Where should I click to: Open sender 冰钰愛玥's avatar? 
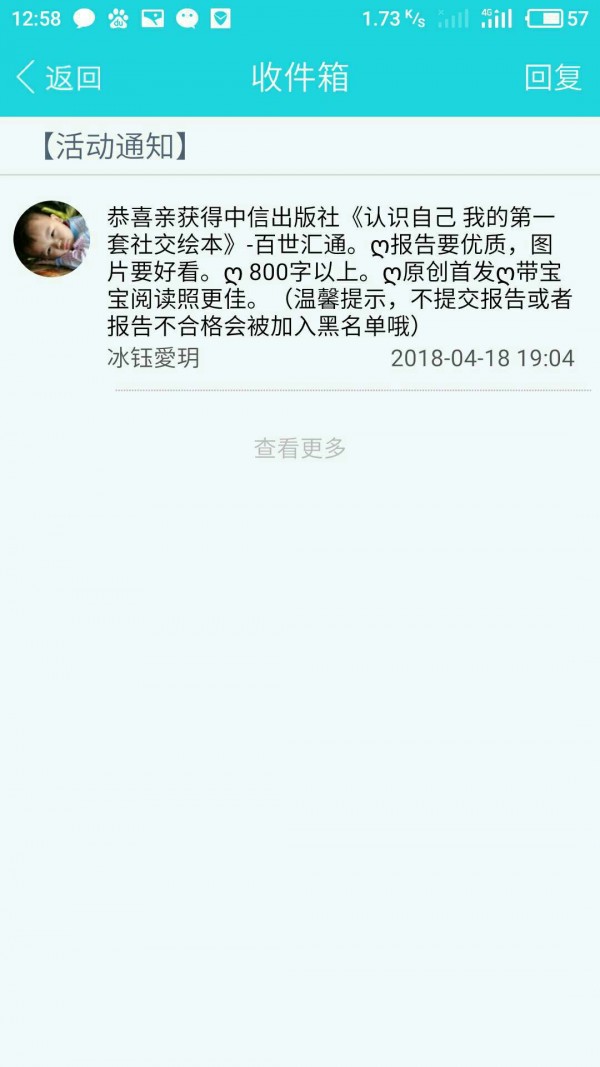[x=51, y=240]
